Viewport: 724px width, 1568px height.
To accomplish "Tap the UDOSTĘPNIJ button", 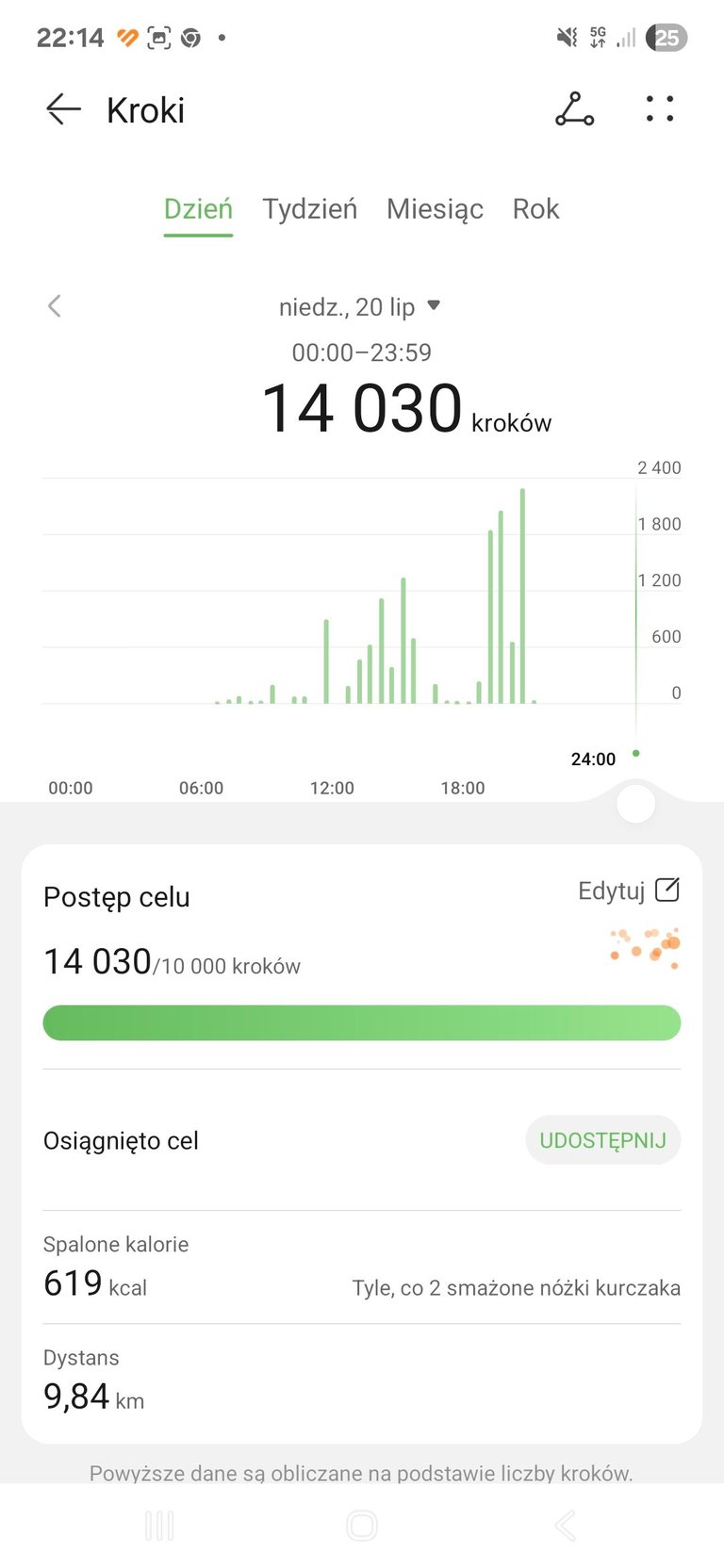I will [602, 1140].
